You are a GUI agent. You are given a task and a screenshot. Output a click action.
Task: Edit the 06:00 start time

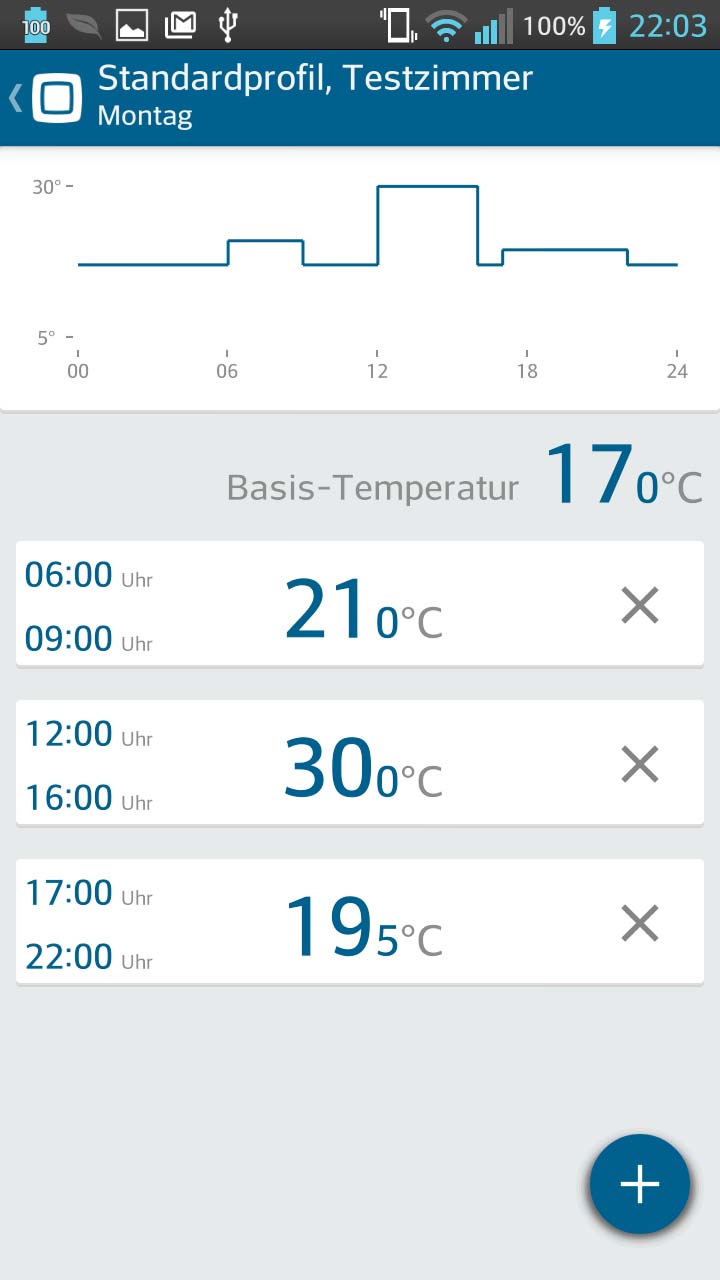(88, 575)
